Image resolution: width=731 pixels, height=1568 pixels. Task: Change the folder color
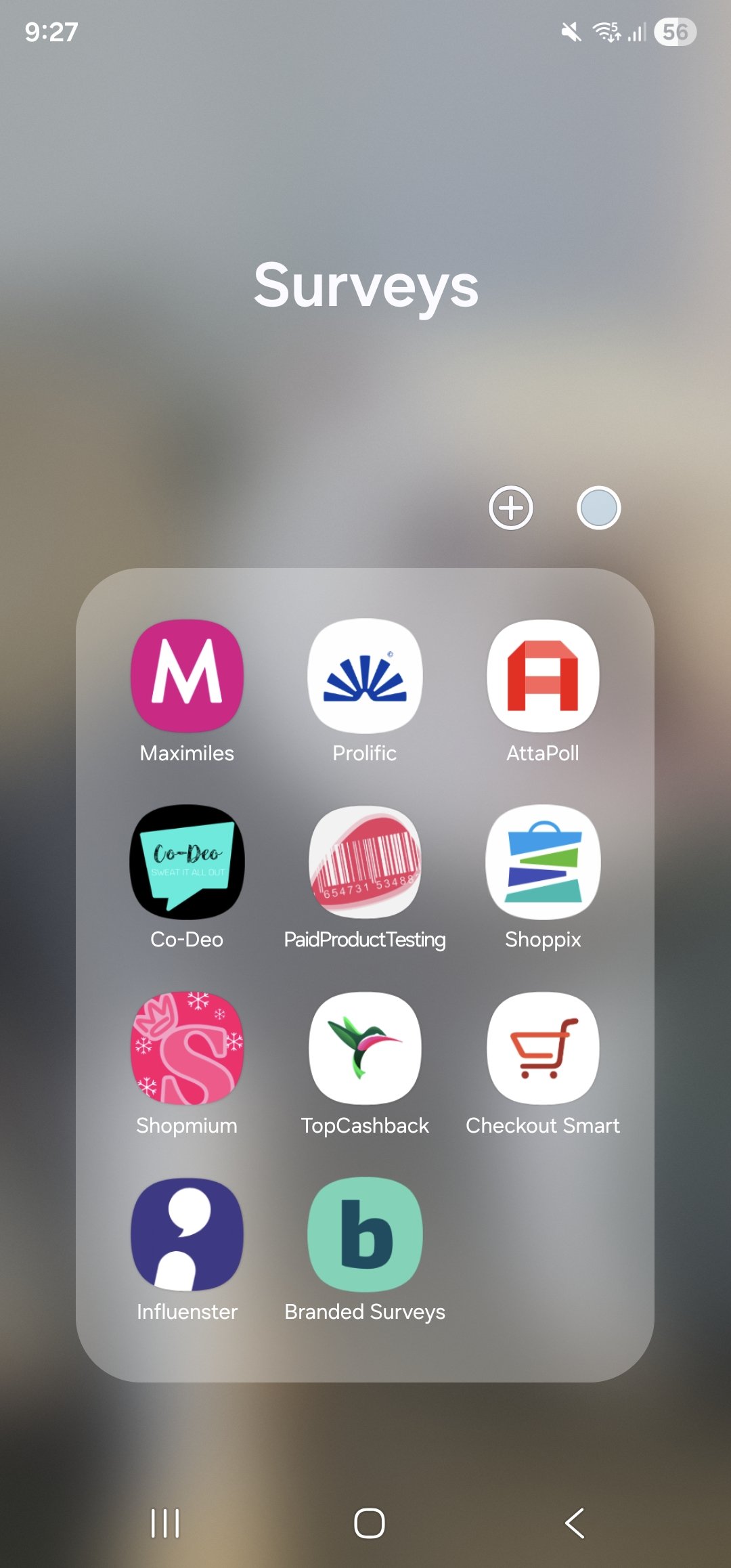(598, 508)
